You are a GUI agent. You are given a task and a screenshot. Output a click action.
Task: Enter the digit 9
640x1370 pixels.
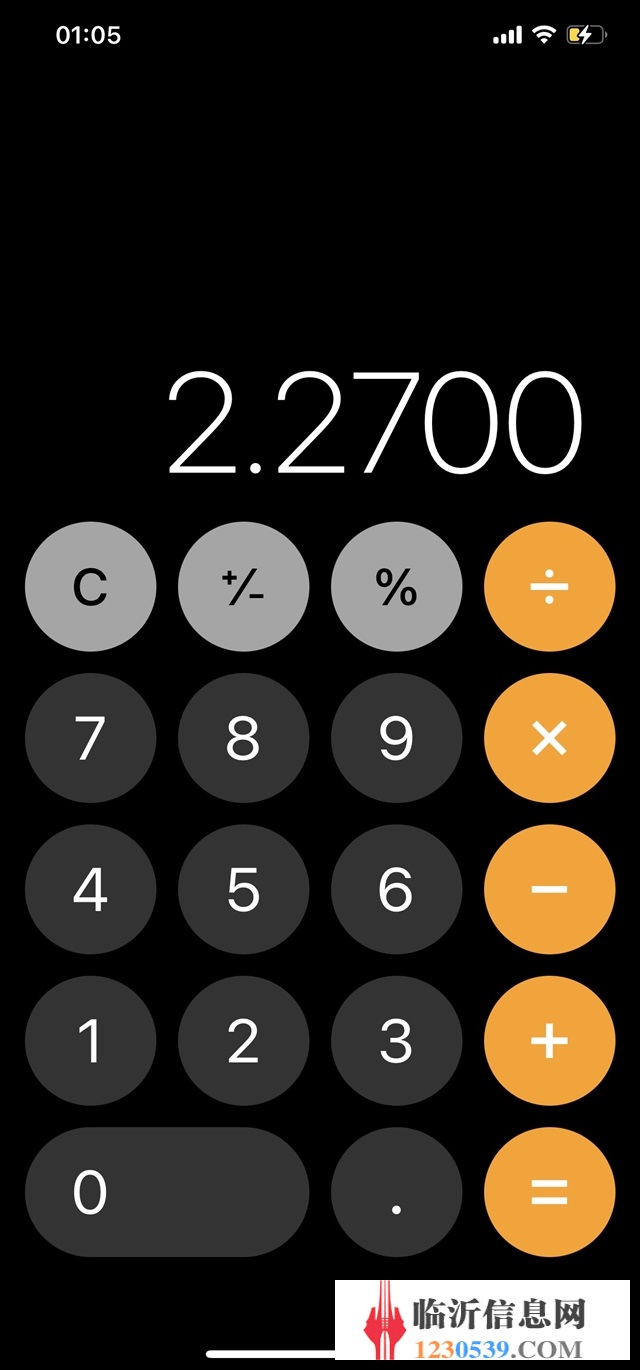pos(396,738)
